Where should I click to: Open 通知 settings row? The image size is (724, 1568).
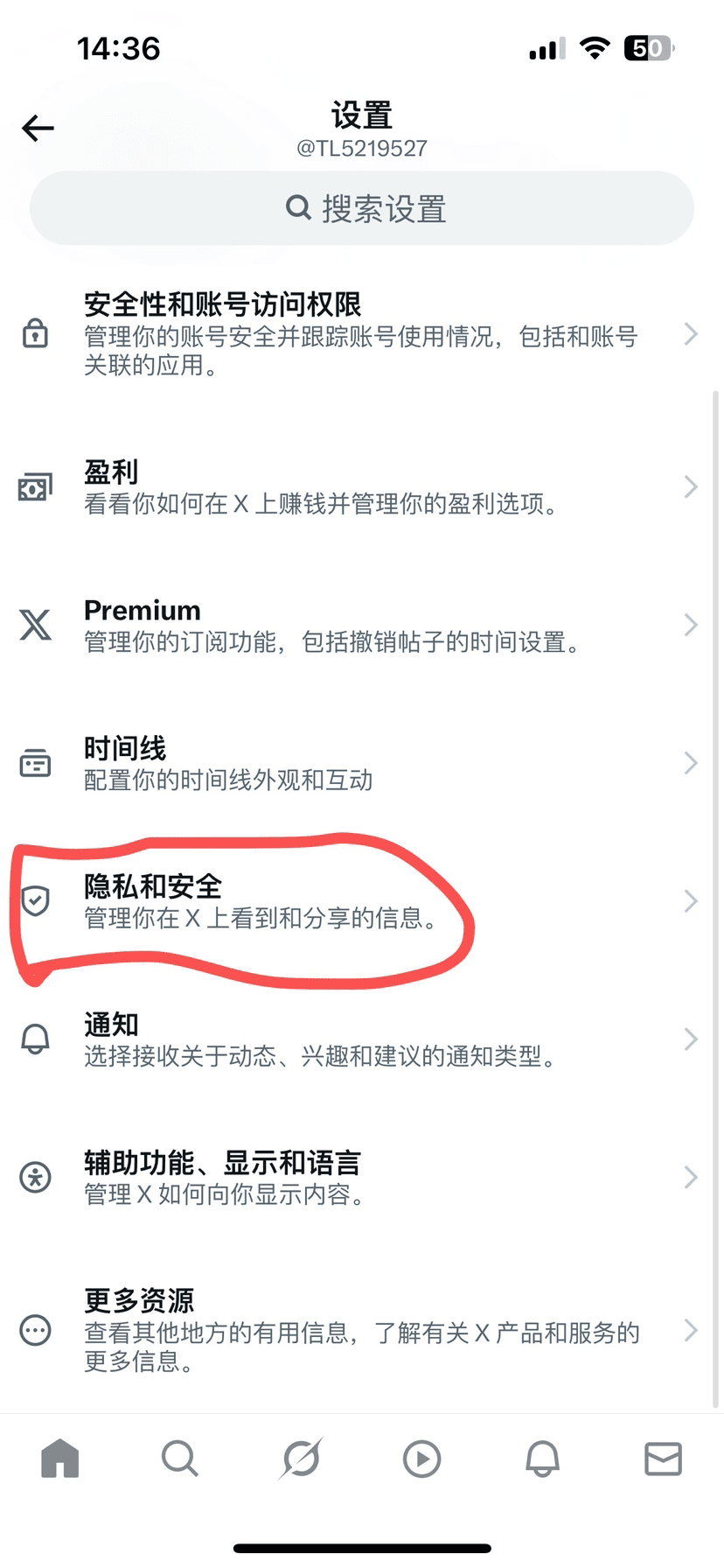click(x=360, y=1039)
